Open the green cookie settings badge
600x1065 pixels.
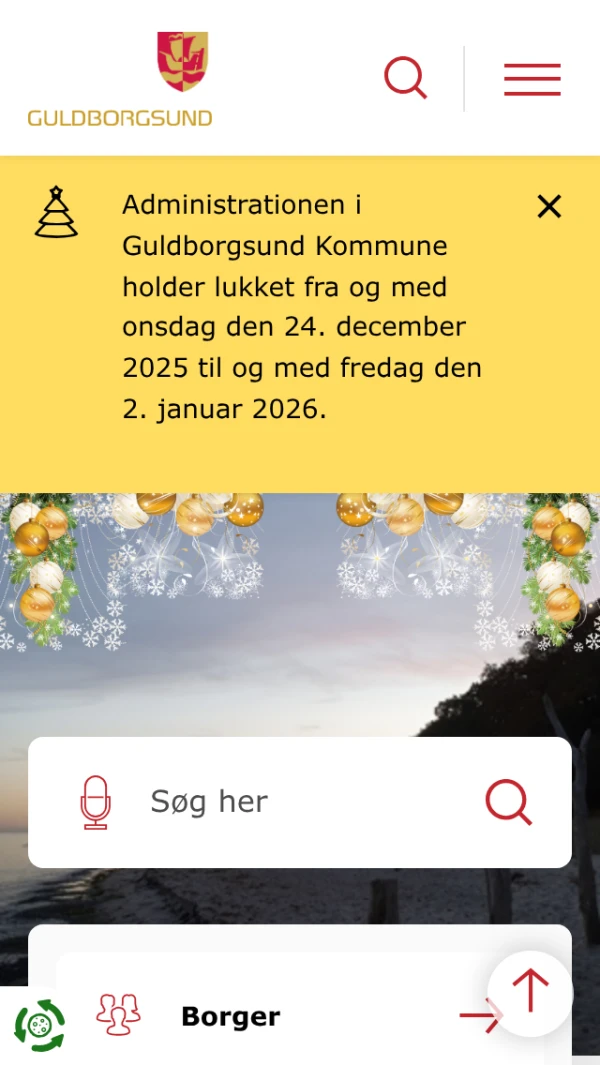[39, 1026]
